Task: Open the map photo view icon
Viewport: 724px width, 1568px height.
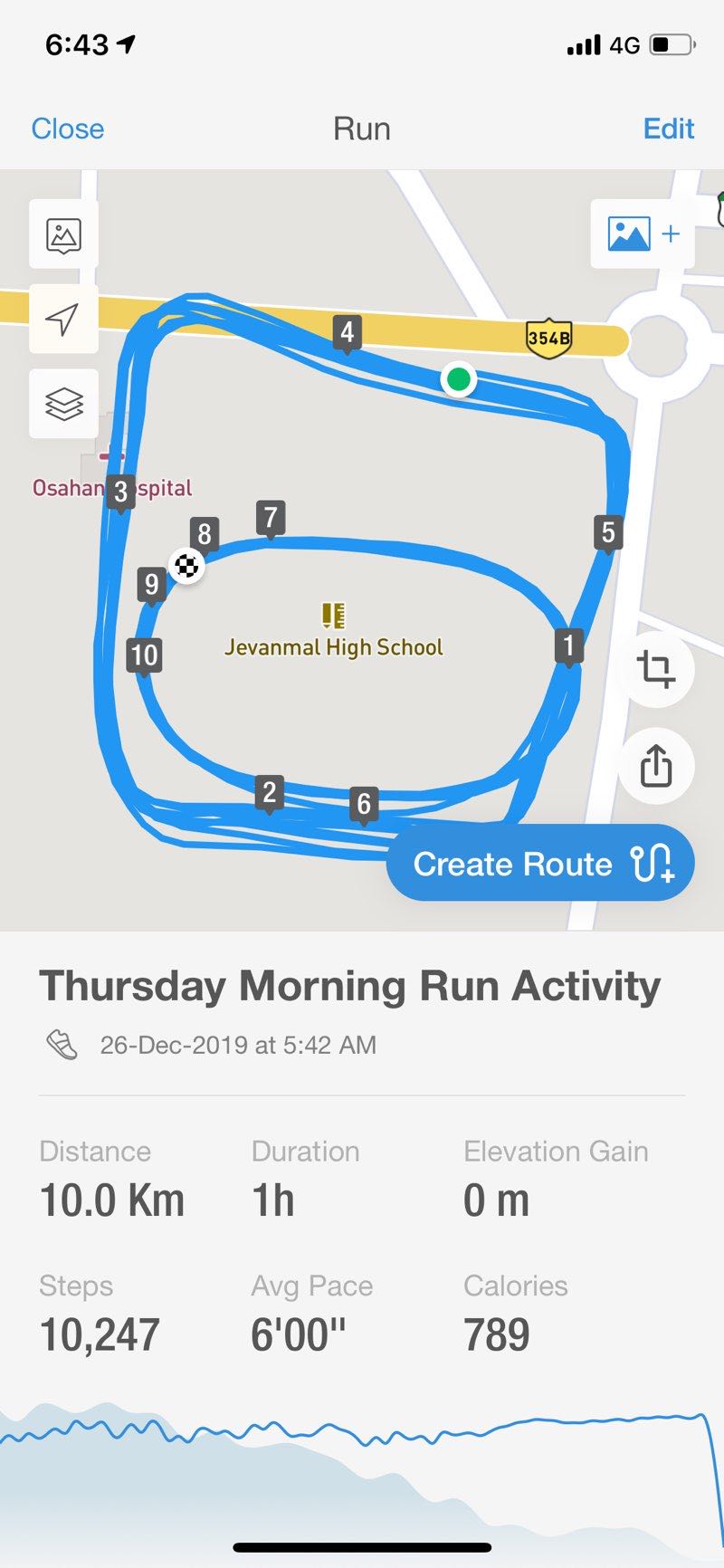Action: click(x=63, y=234)
